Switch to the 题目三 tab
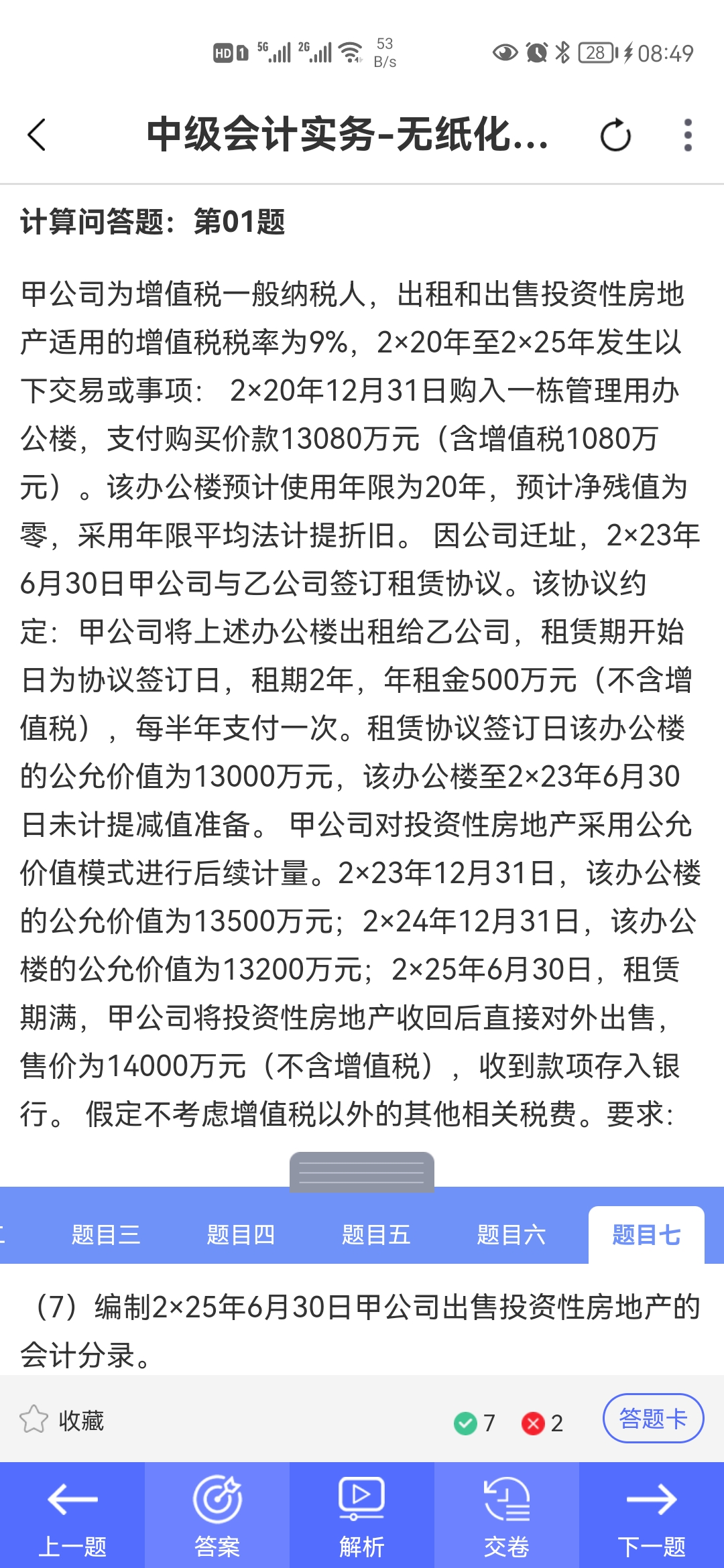The height and width of the screenshot is (1568, 724). pos(106,1234)
